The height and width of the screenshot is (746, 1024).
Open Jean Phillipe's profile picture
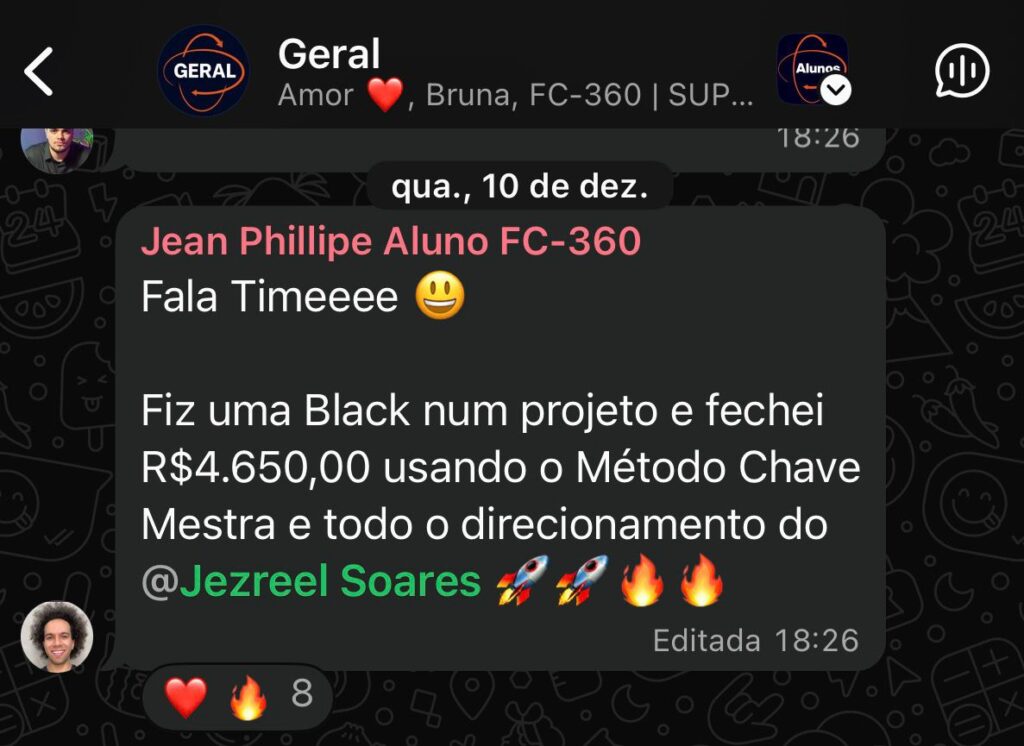coord(57,637)
